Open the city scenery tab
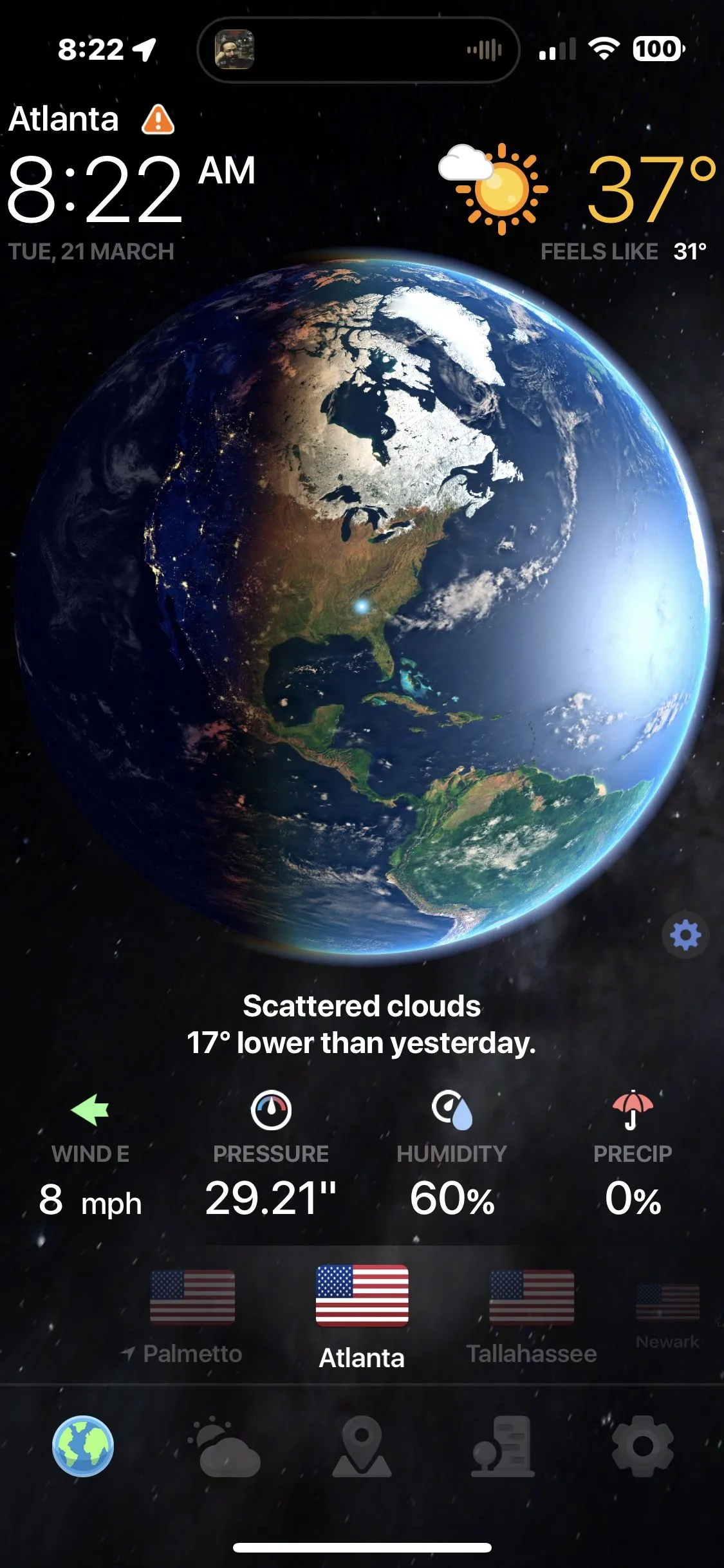The width and height of the screenshot is (724, 1568). pyautogui.click(x=503, y=1446)
